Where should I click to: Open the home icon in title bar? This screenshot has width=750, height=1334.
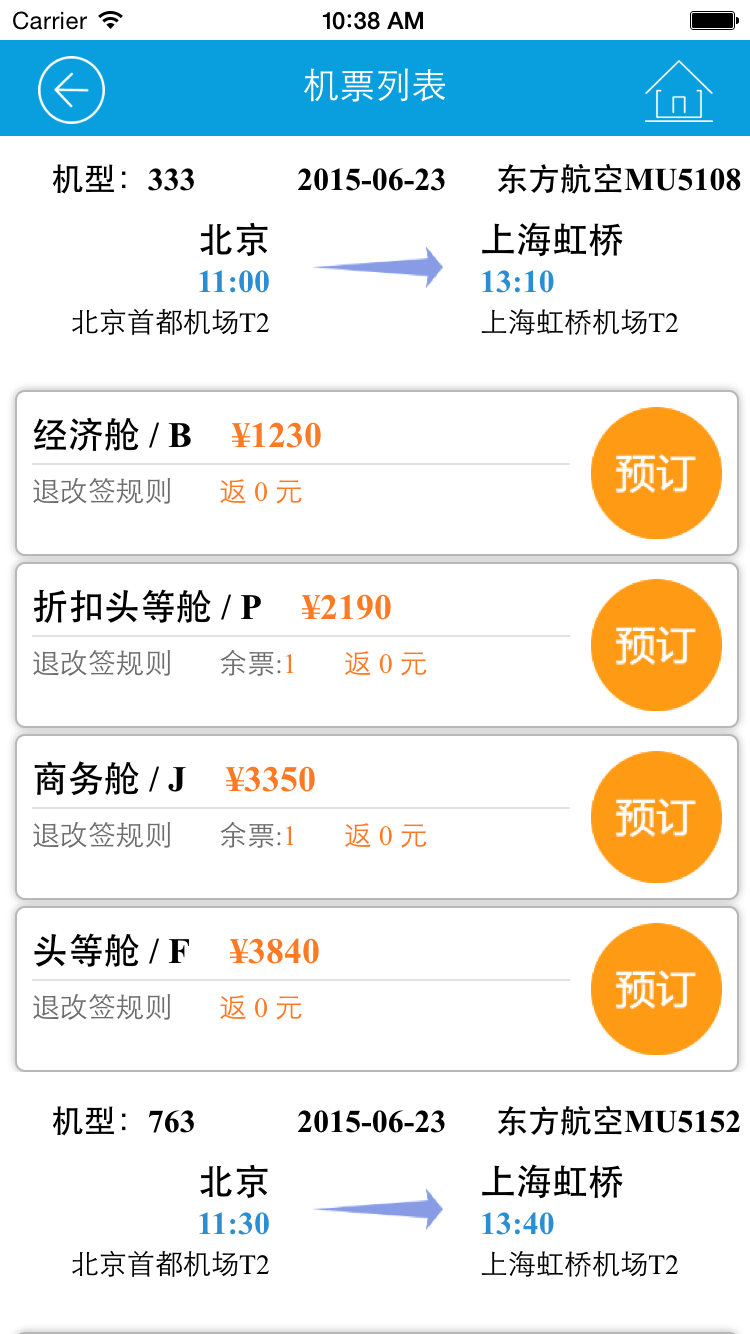click(679, 88)
